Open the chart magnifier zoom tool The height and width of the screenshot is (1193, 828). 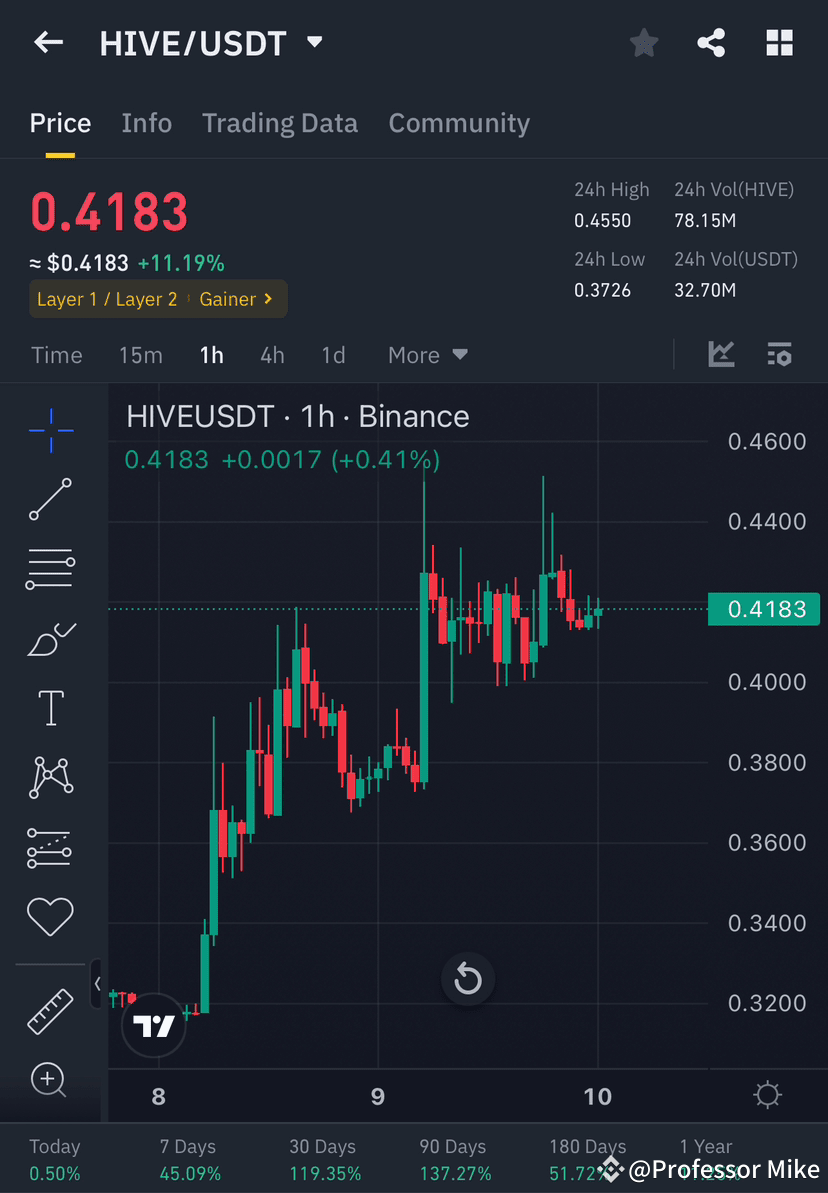[50, 1080]
